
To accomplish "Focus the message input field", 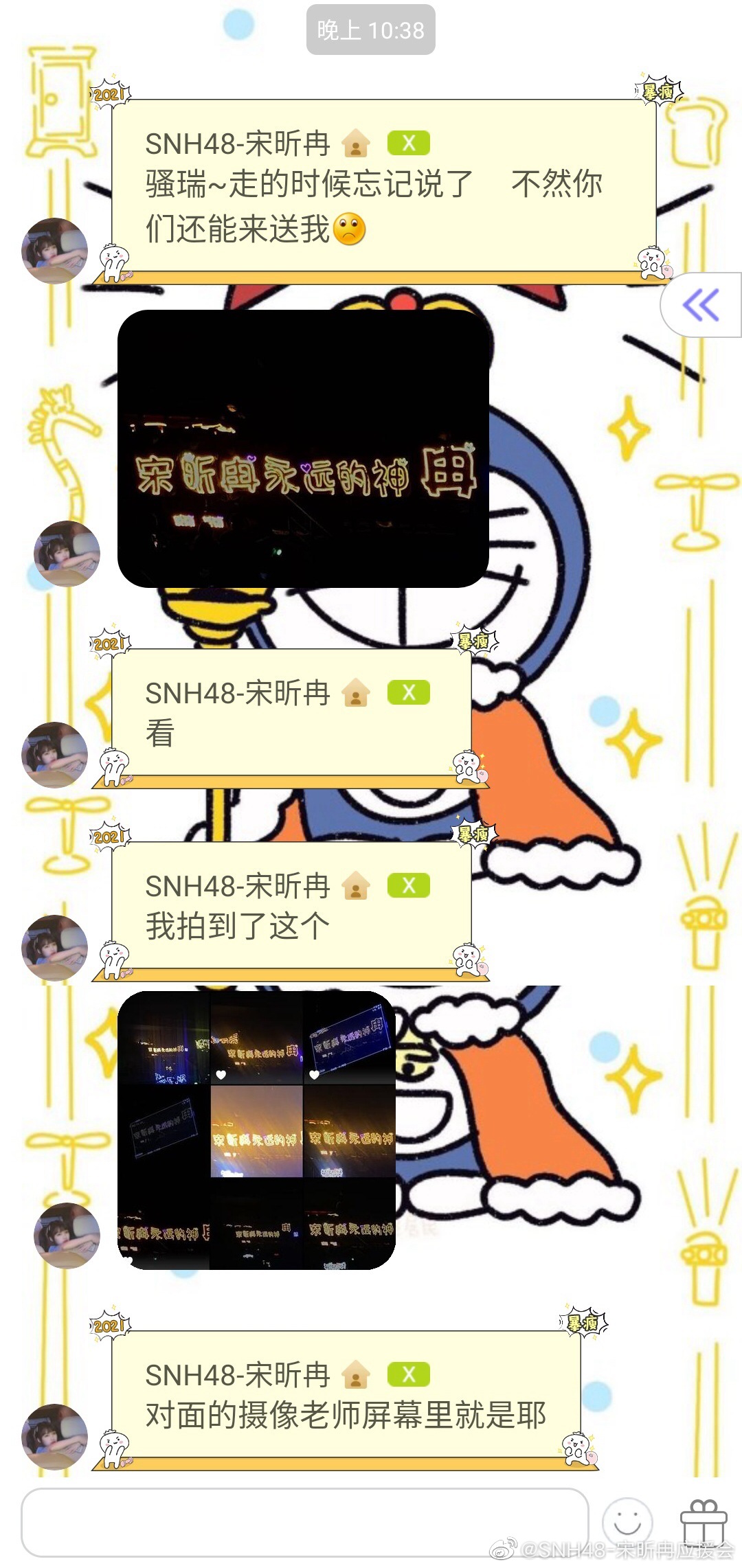I will click(304, 1522).
